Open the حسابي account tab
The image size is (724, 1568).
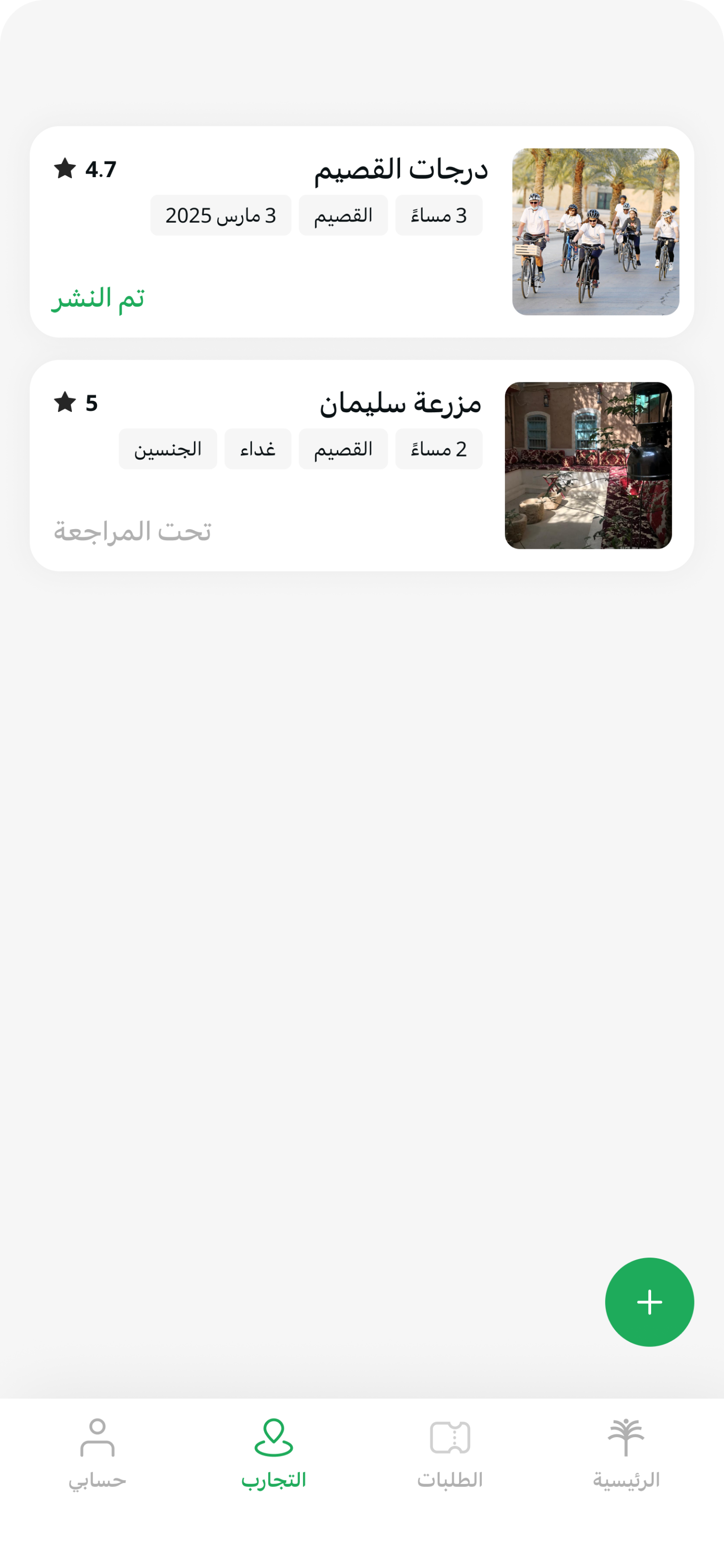pyautogui.click(x=97, y=1453)
